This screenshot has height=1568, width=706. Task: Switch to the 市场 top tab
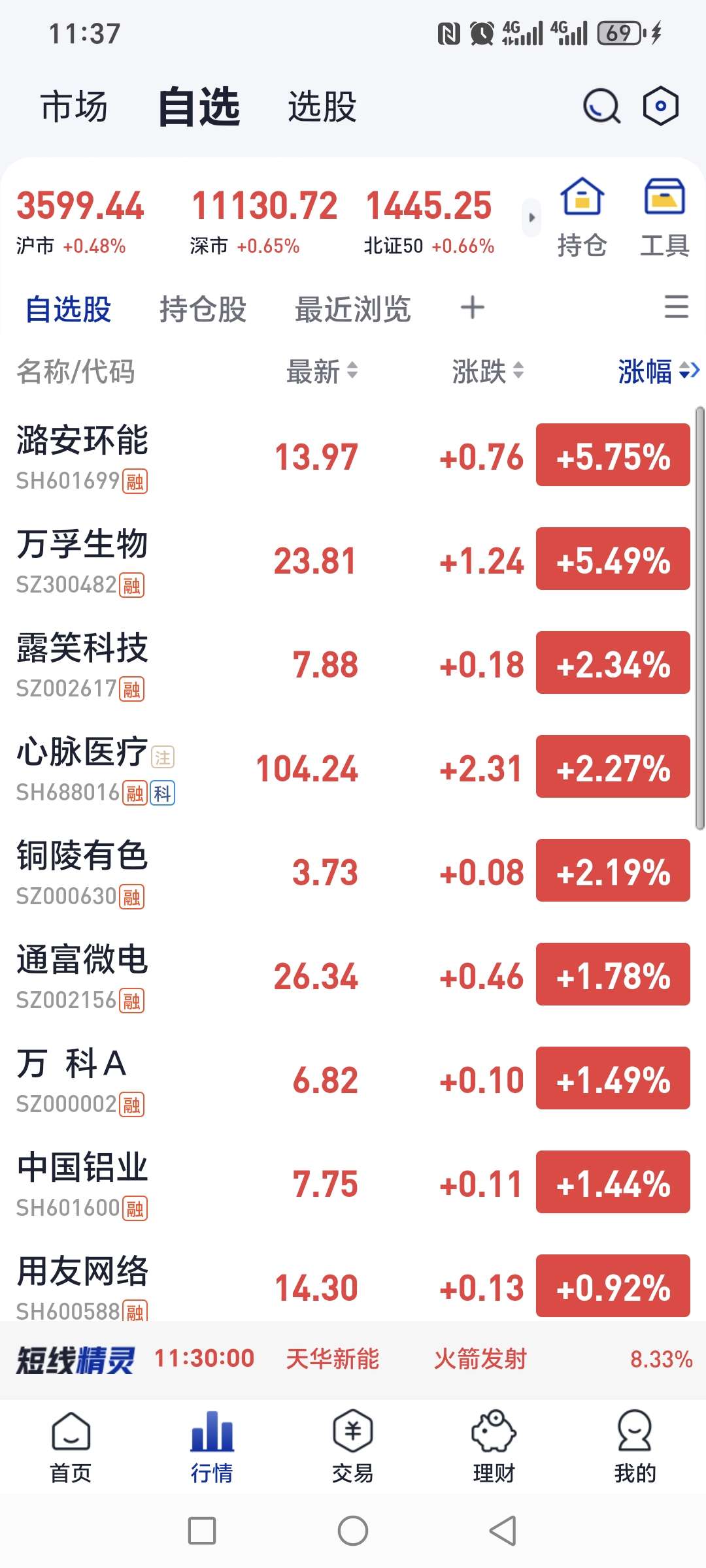(x=74, y=106)
